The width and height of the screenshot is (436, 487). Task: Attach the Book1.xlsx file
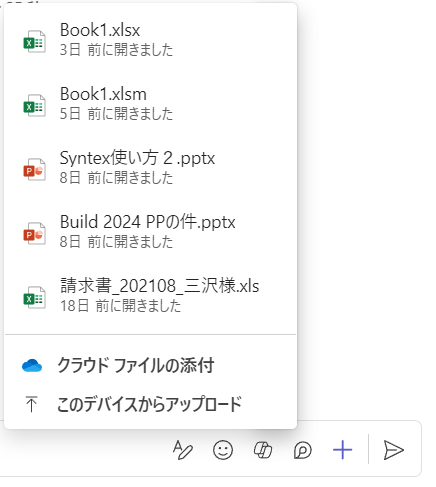pos(150,40)
